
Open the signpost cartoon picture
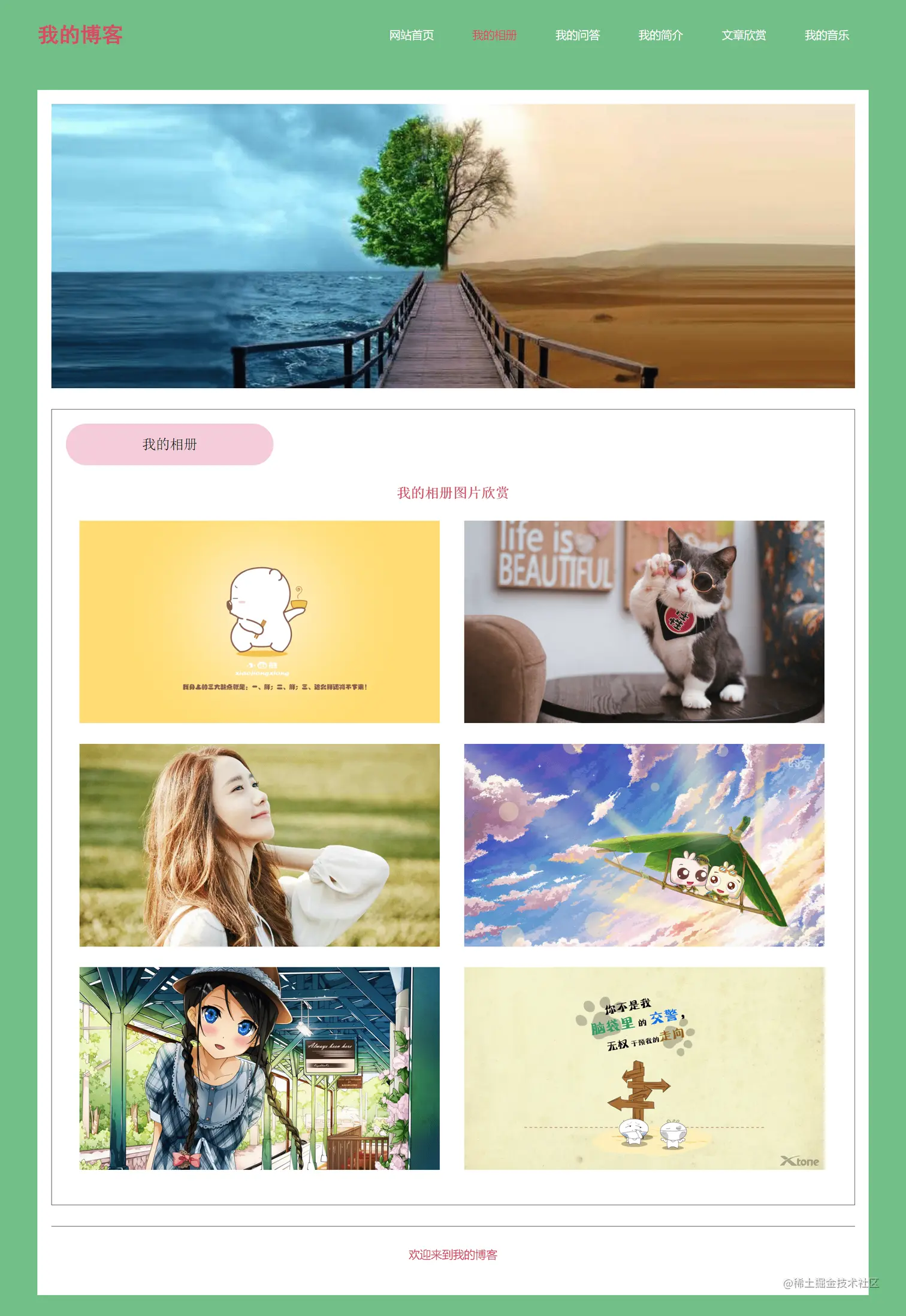[x=644, y=1068]
